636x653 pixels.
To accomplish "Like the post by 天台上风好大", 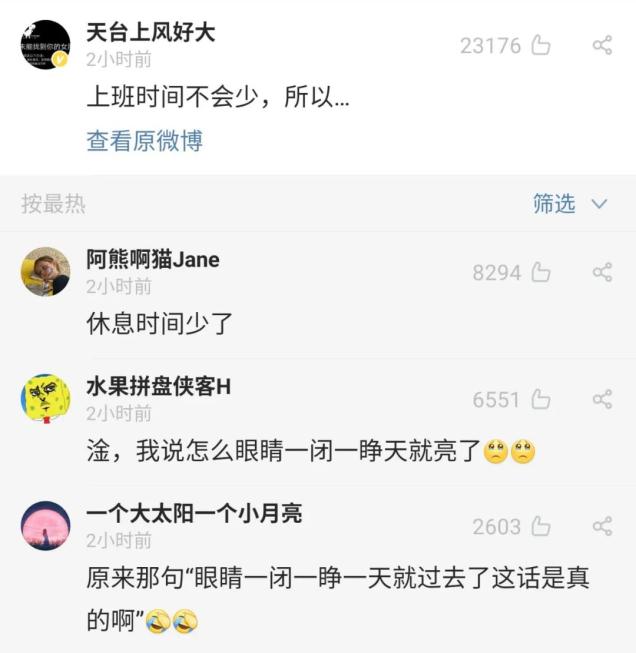I will 541,45.
